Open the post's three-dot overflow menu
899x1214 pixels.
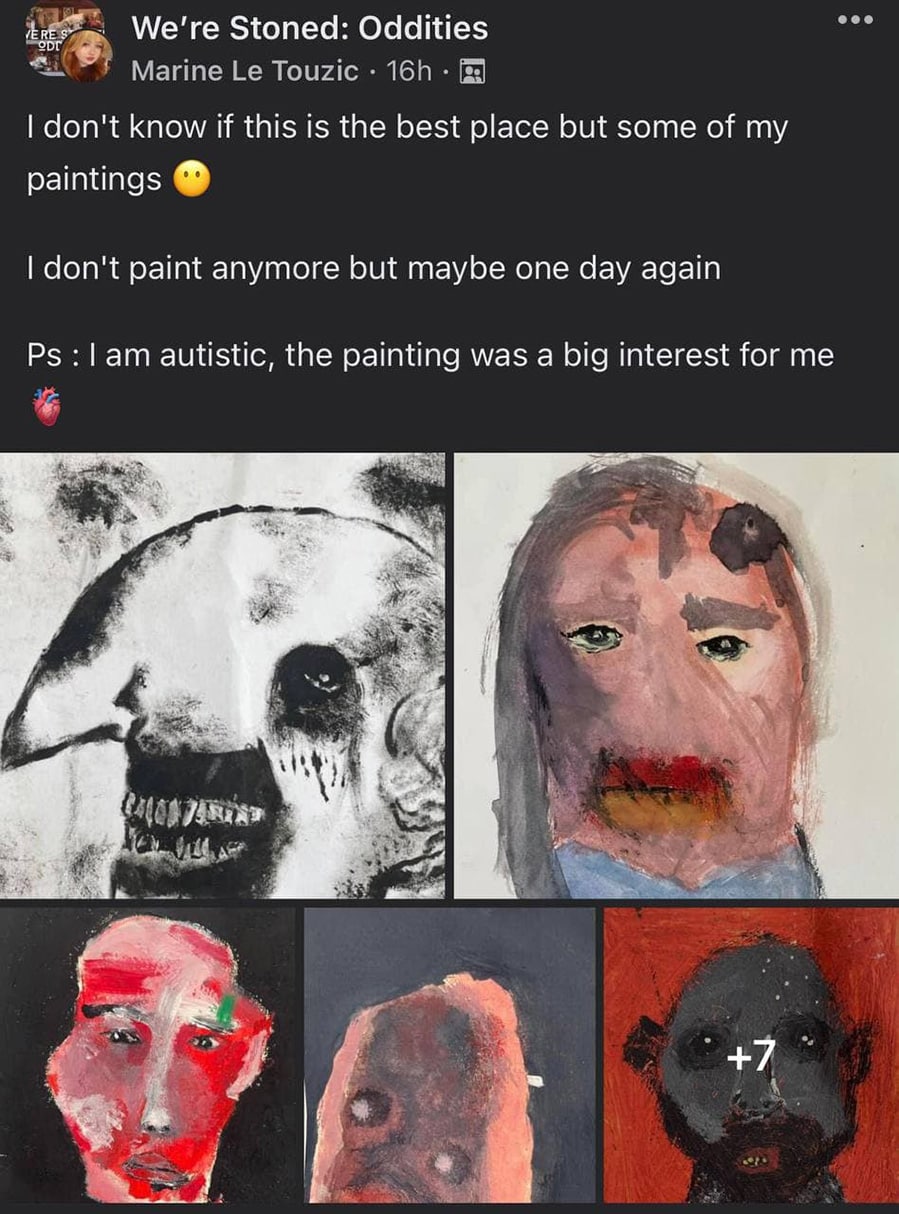tap(855, 20)
